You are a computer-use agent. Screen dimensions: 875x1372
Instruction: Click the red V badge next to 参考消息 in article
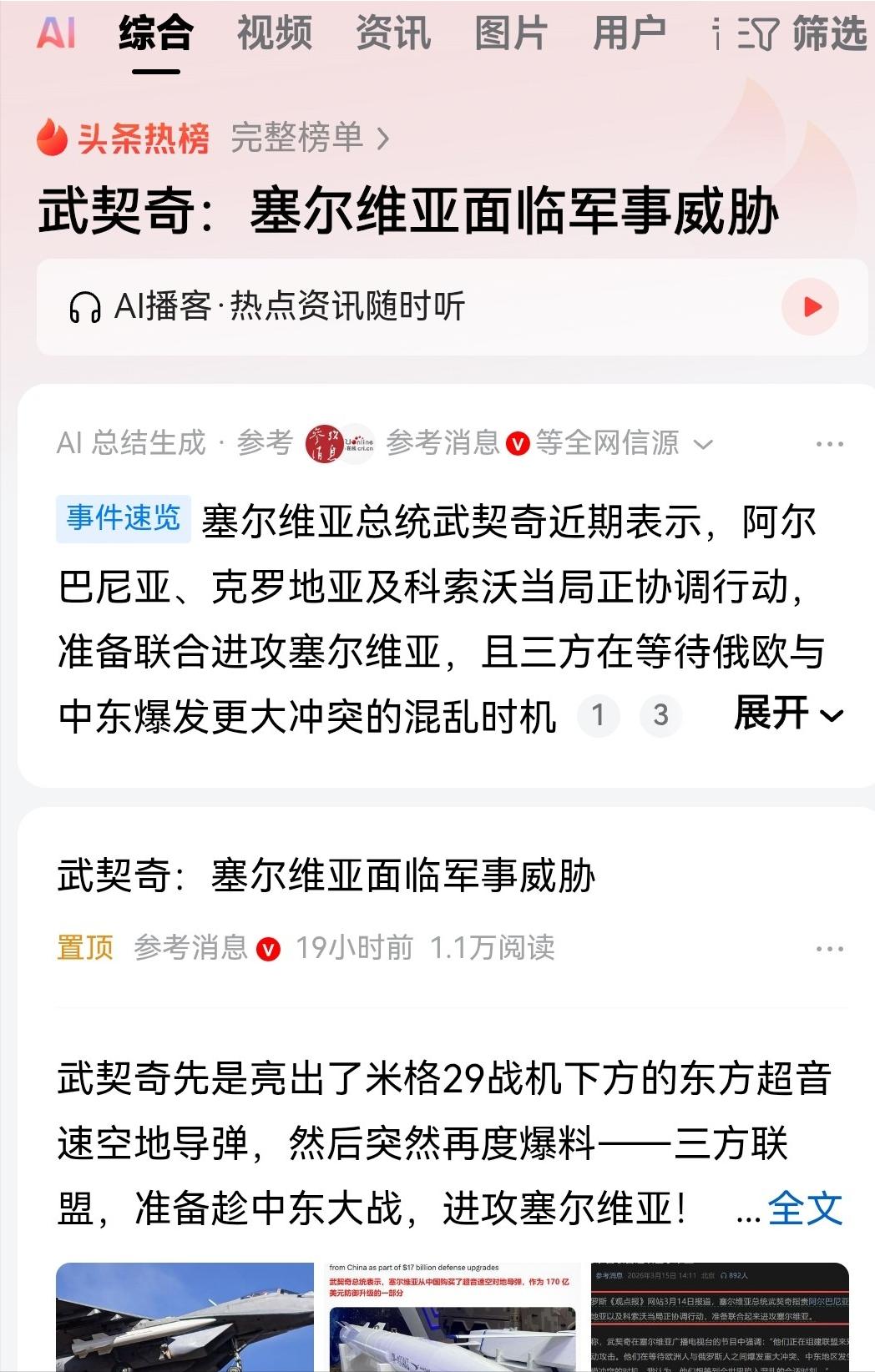267,947
